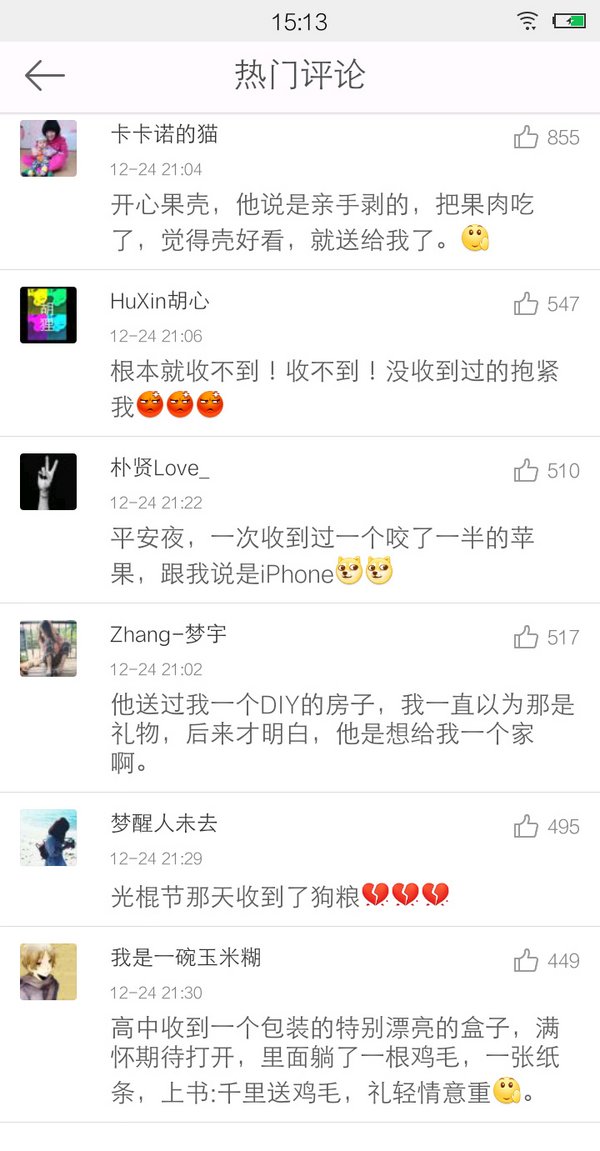
Task: Open 我是一碗玉米糊's profile avatar
Action: pyautogui.click(x=48, y=971)
